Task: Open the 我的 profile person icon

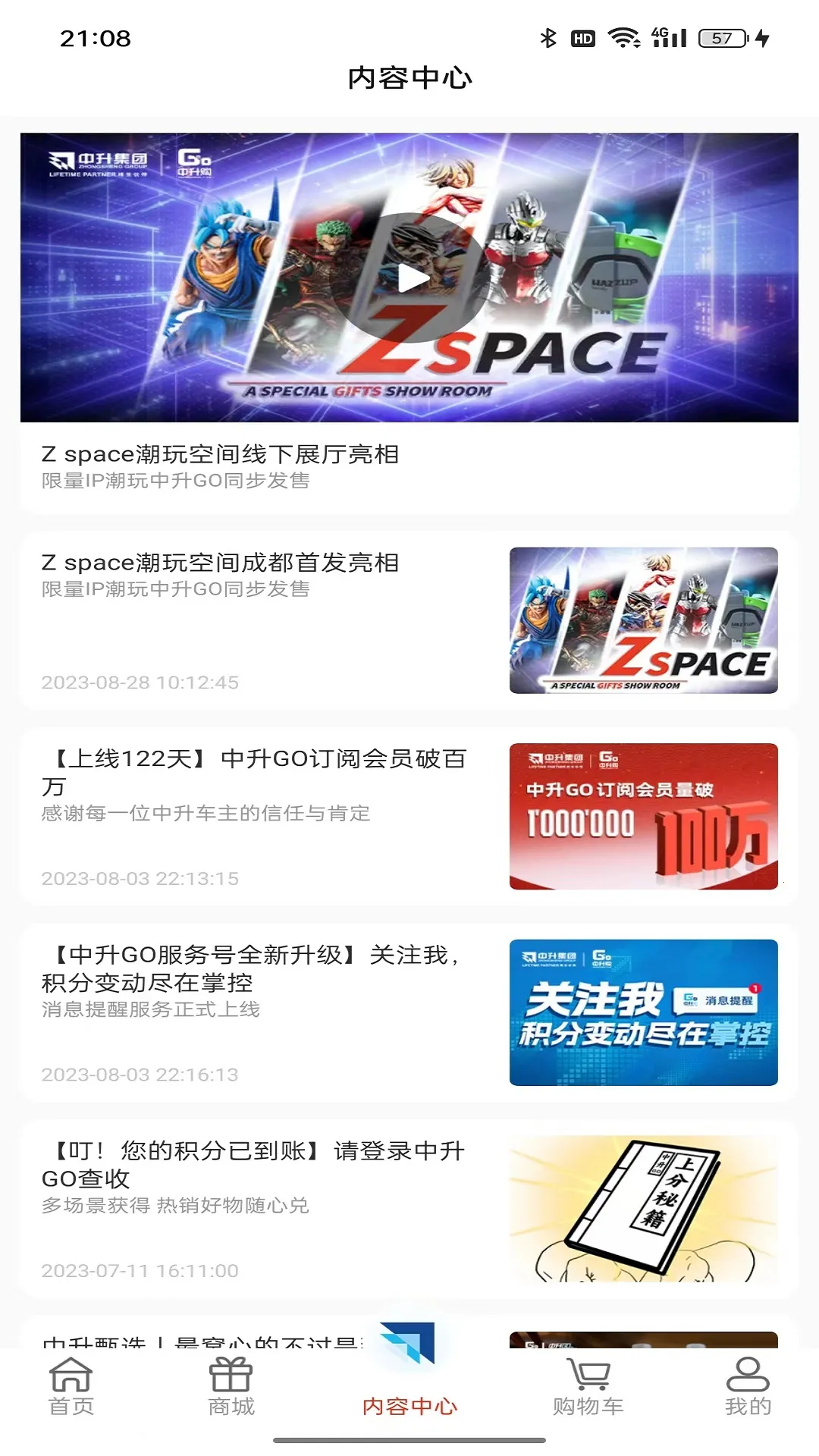Action: tap(748, 1376)
